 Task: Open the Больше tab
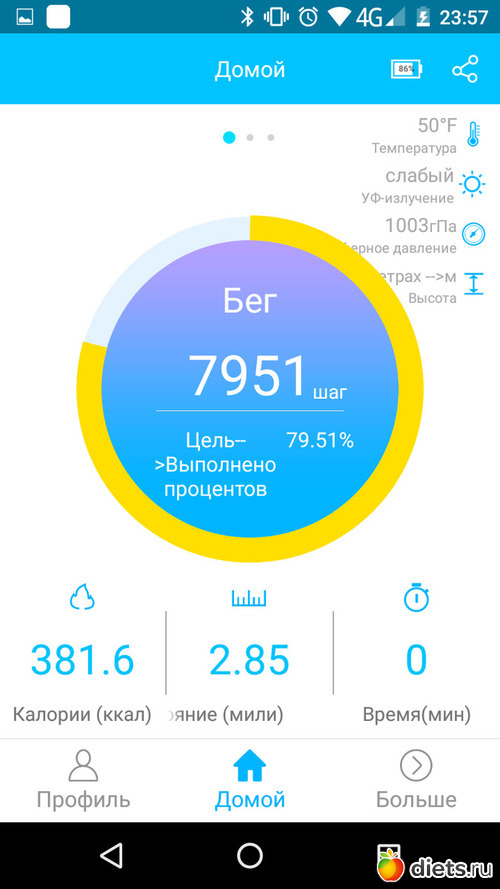[416, 780]
